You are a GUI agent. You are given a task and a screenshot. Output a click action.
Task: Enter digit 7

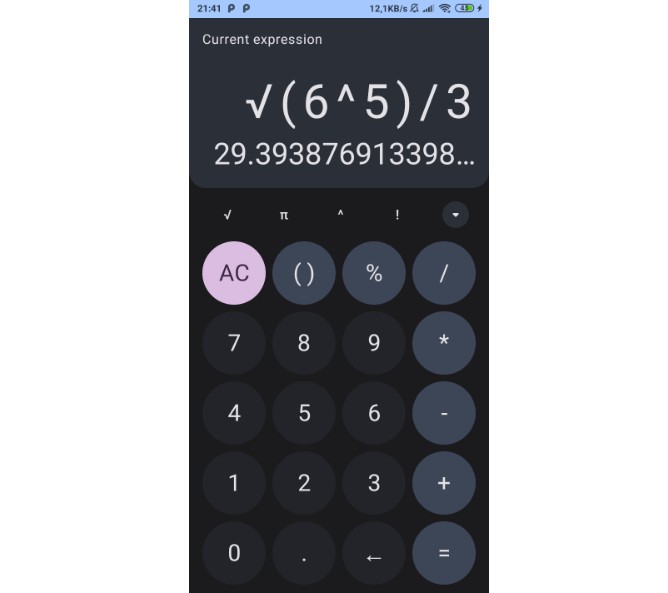coord(234,343)
